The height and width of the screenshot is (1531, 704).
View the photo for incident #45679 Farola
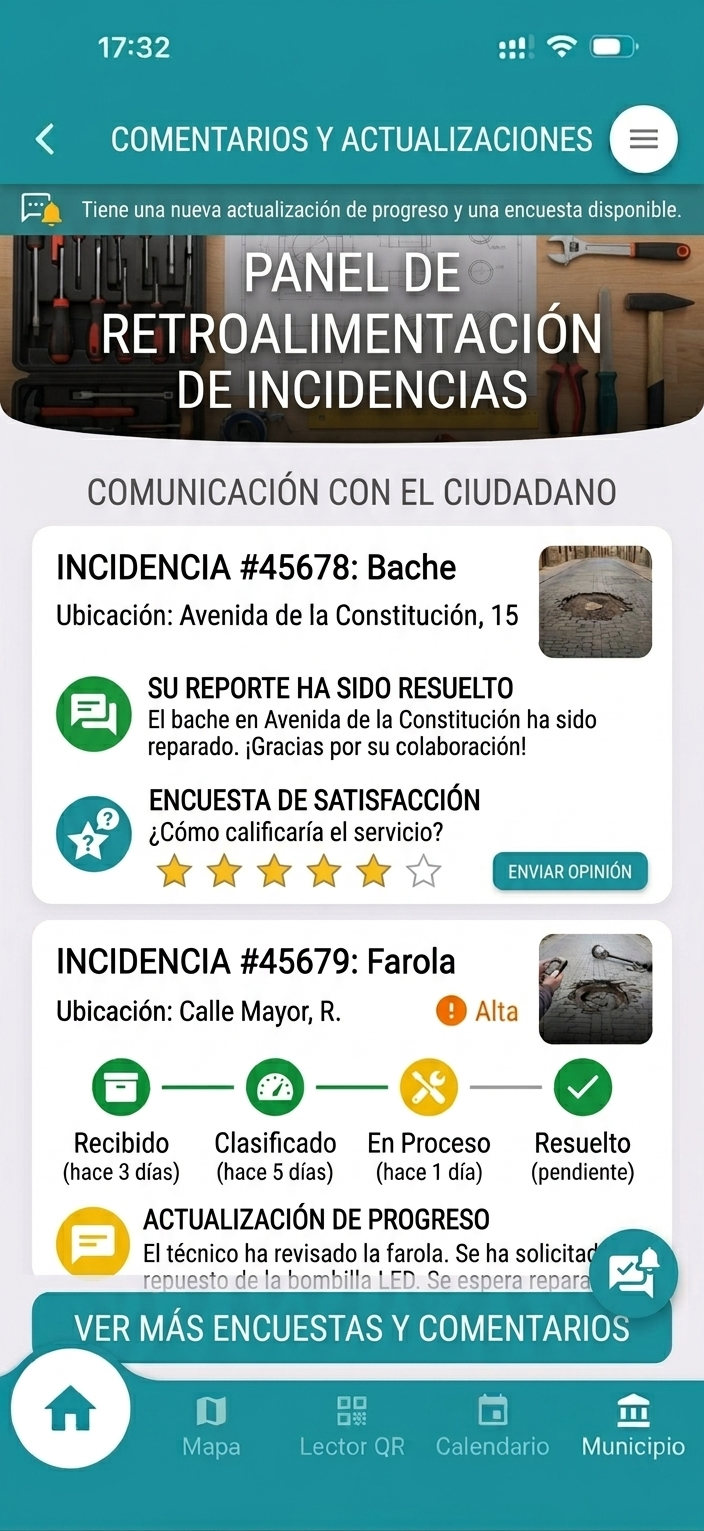click(595, 989)
